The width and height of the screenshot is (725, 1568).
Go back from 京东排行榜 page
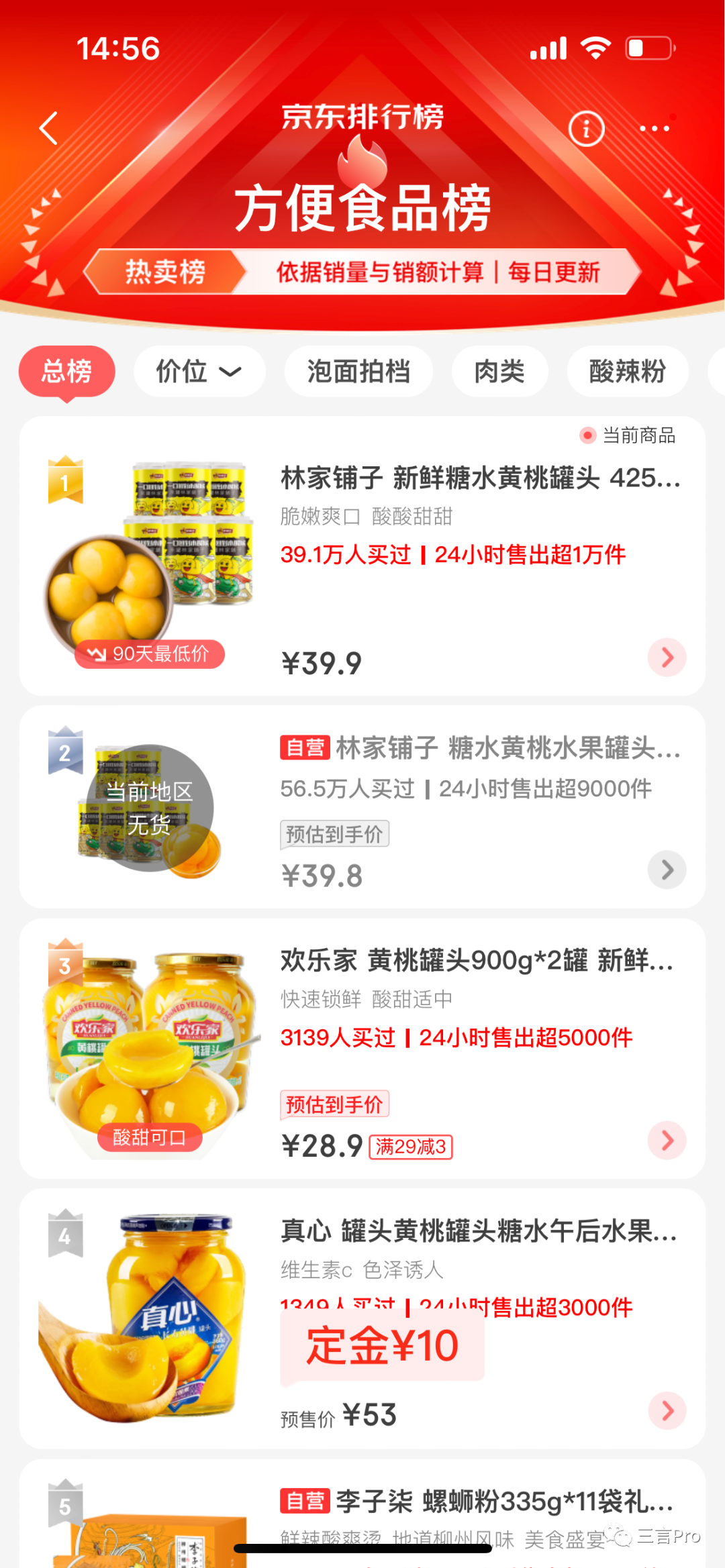(x=48, y=128)
